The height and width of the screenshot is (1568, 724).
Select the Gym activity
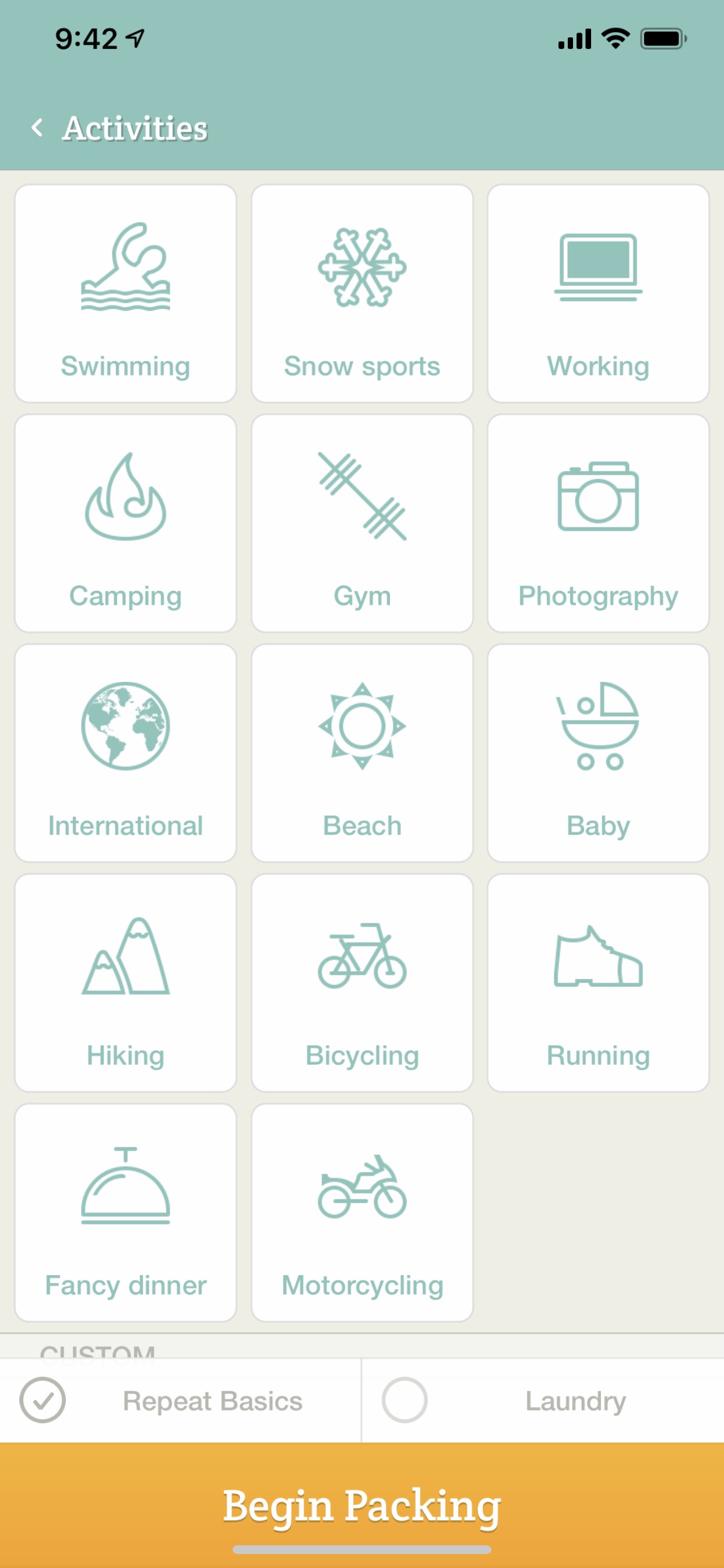362,523
